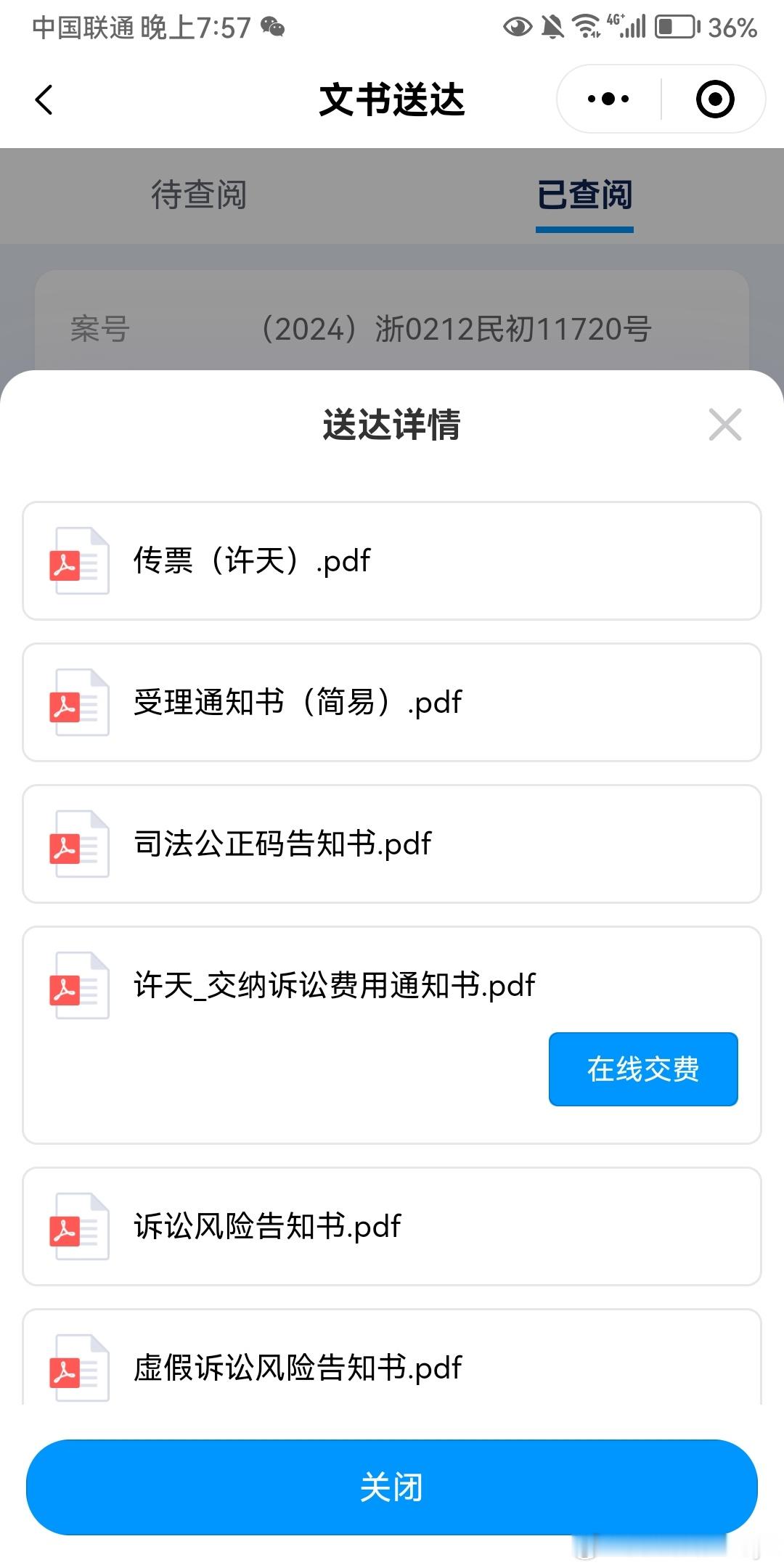
Task: Go back using the top-left arrow
Action: 44,99
